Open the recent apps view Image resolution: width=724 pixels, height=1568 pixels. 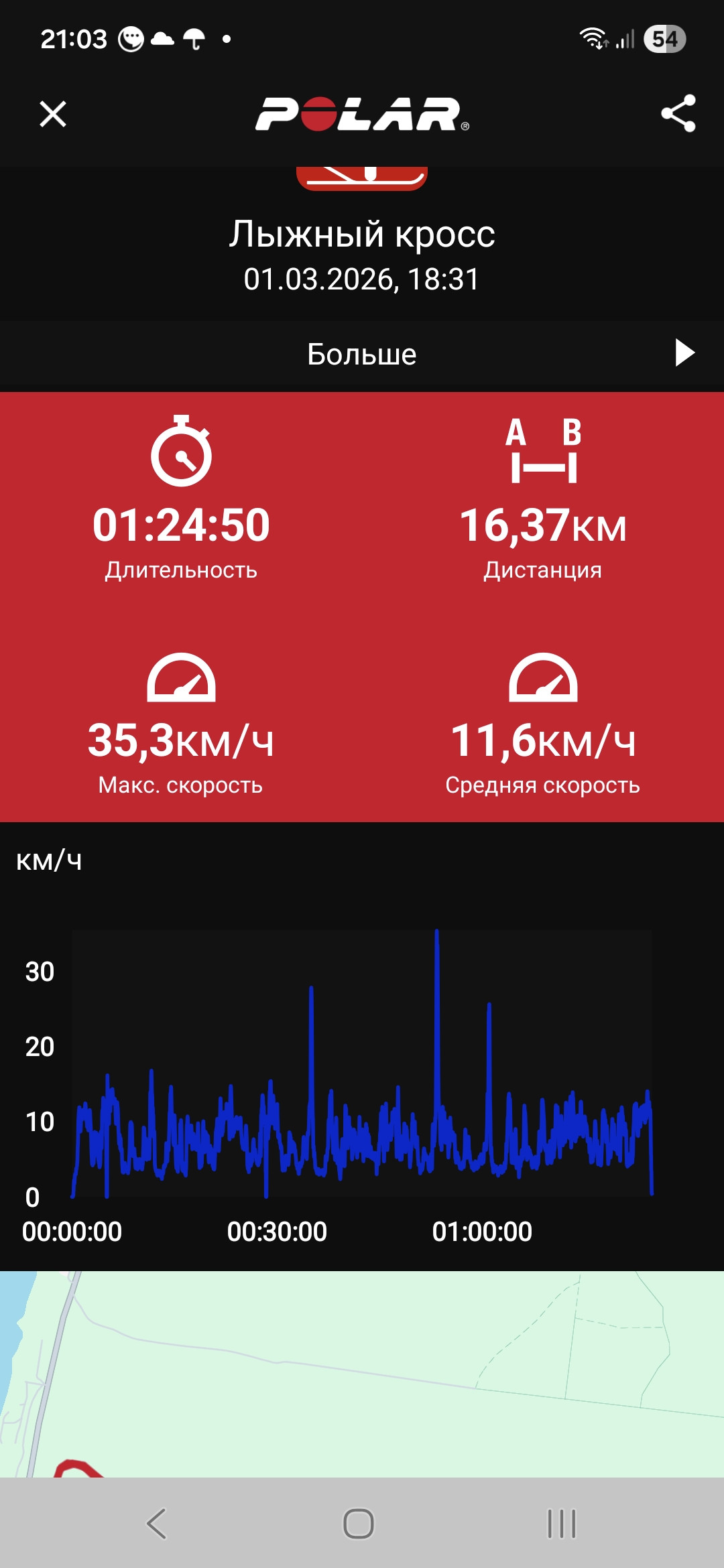tap(562, 1523)
